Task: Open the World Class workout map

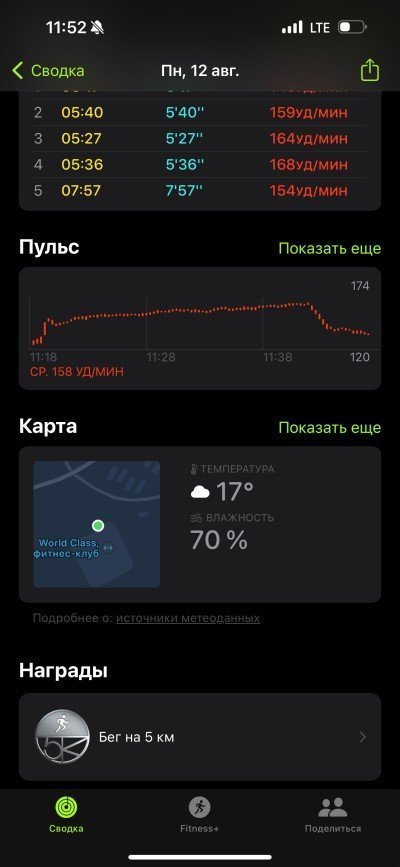Action: pyautogui.click(x=97, y=524)
